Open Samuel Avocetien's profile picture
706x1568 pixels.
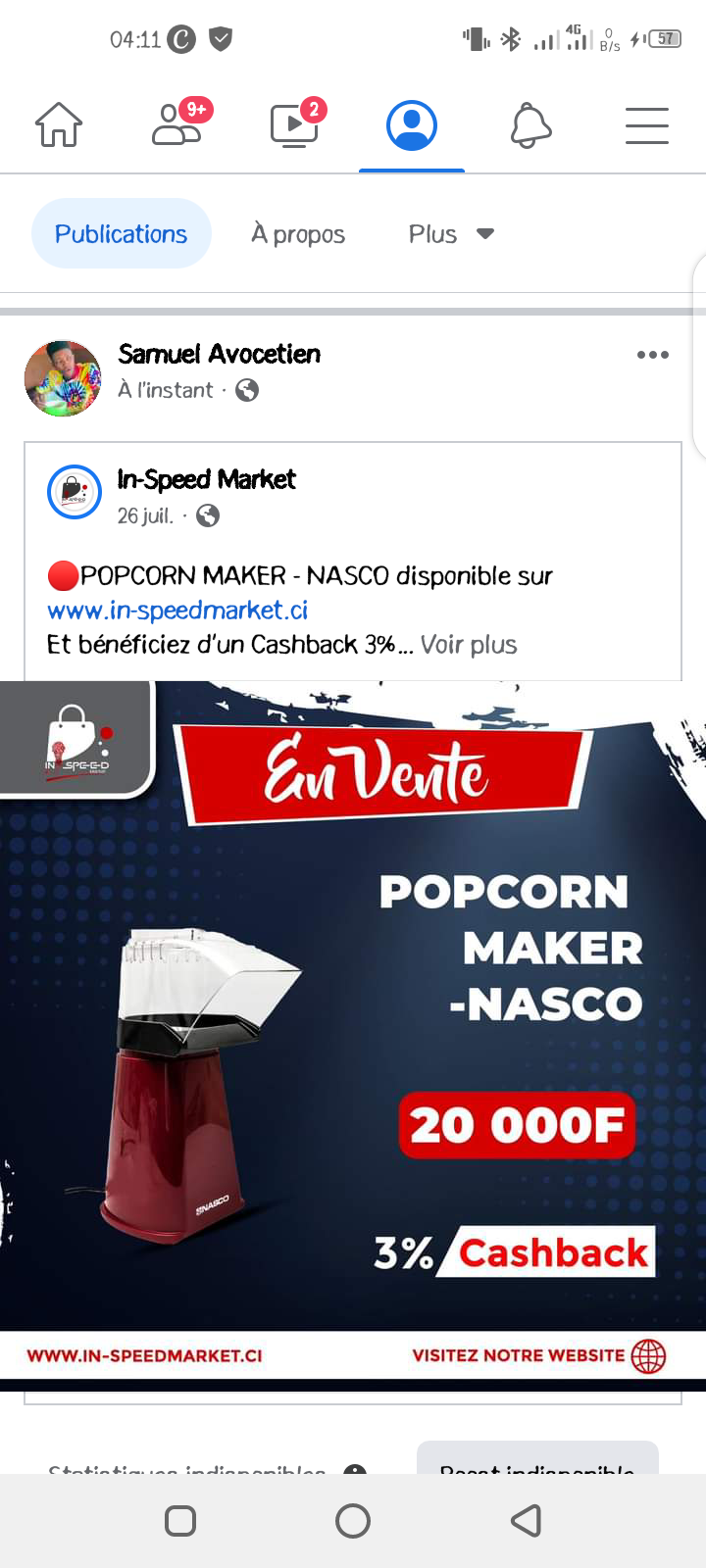pyautogui.click(x=63, y=378)
